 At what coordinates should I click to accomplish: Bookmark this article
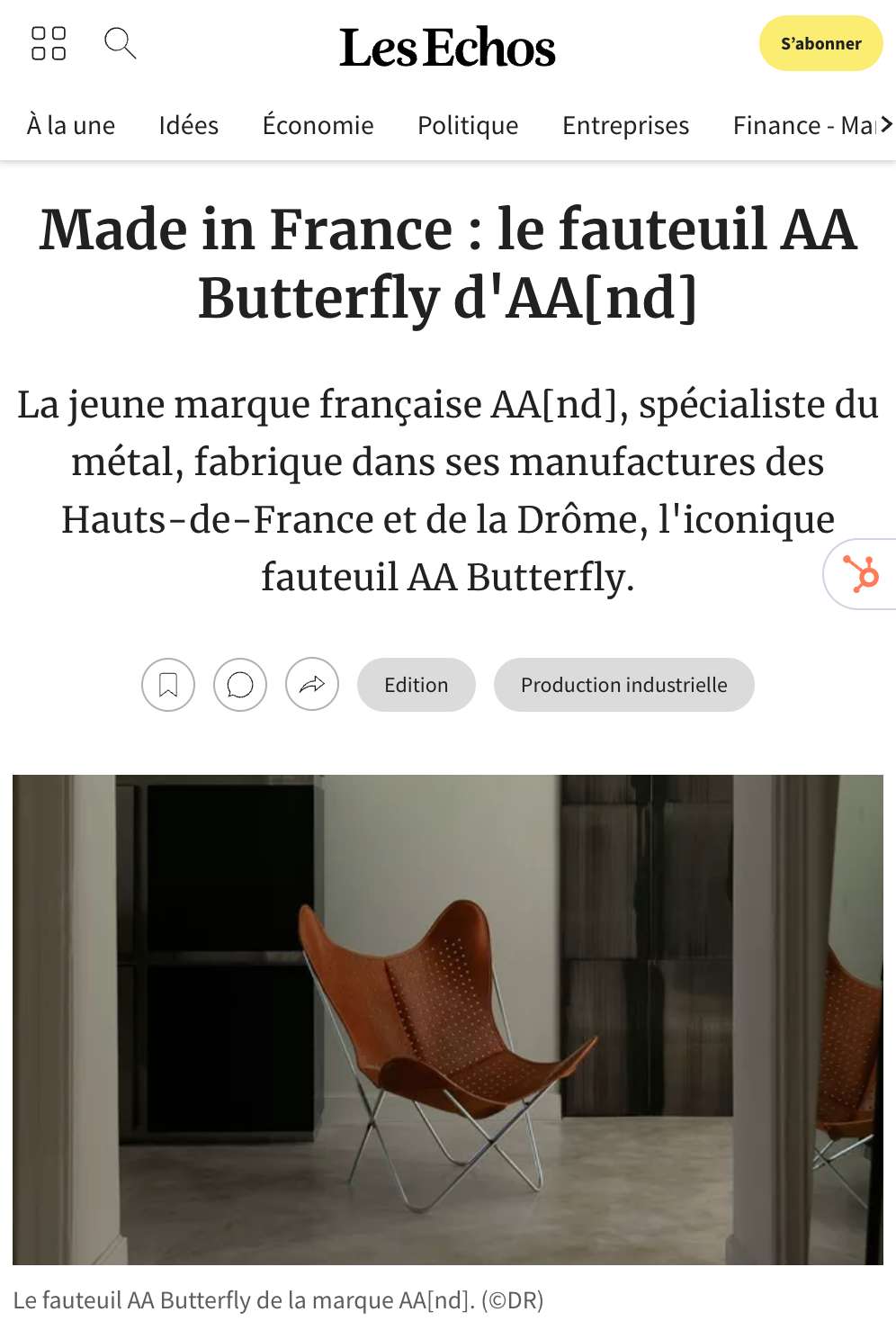pyautogui.click(x=168, y=685)
